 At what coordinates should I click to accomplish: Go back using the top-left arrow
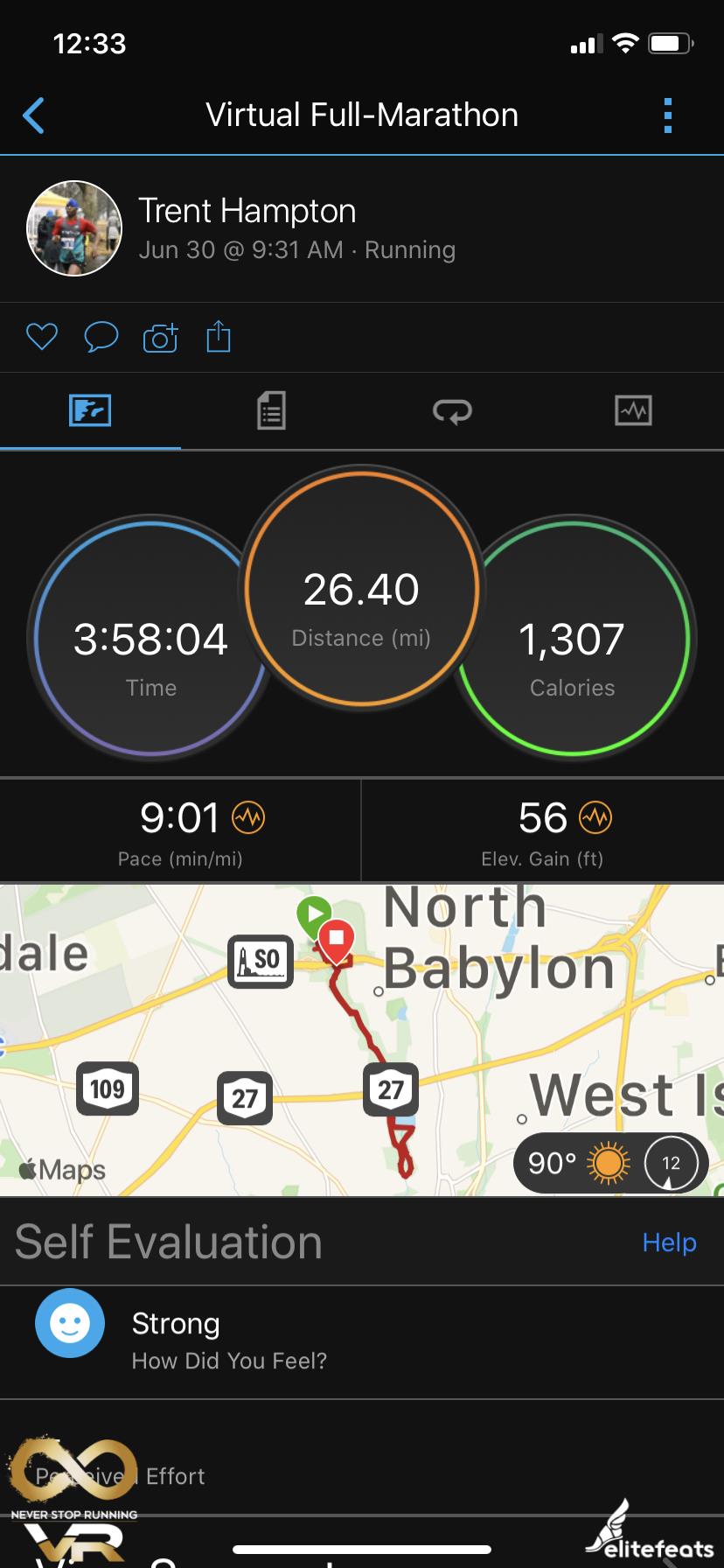(34, 115)
